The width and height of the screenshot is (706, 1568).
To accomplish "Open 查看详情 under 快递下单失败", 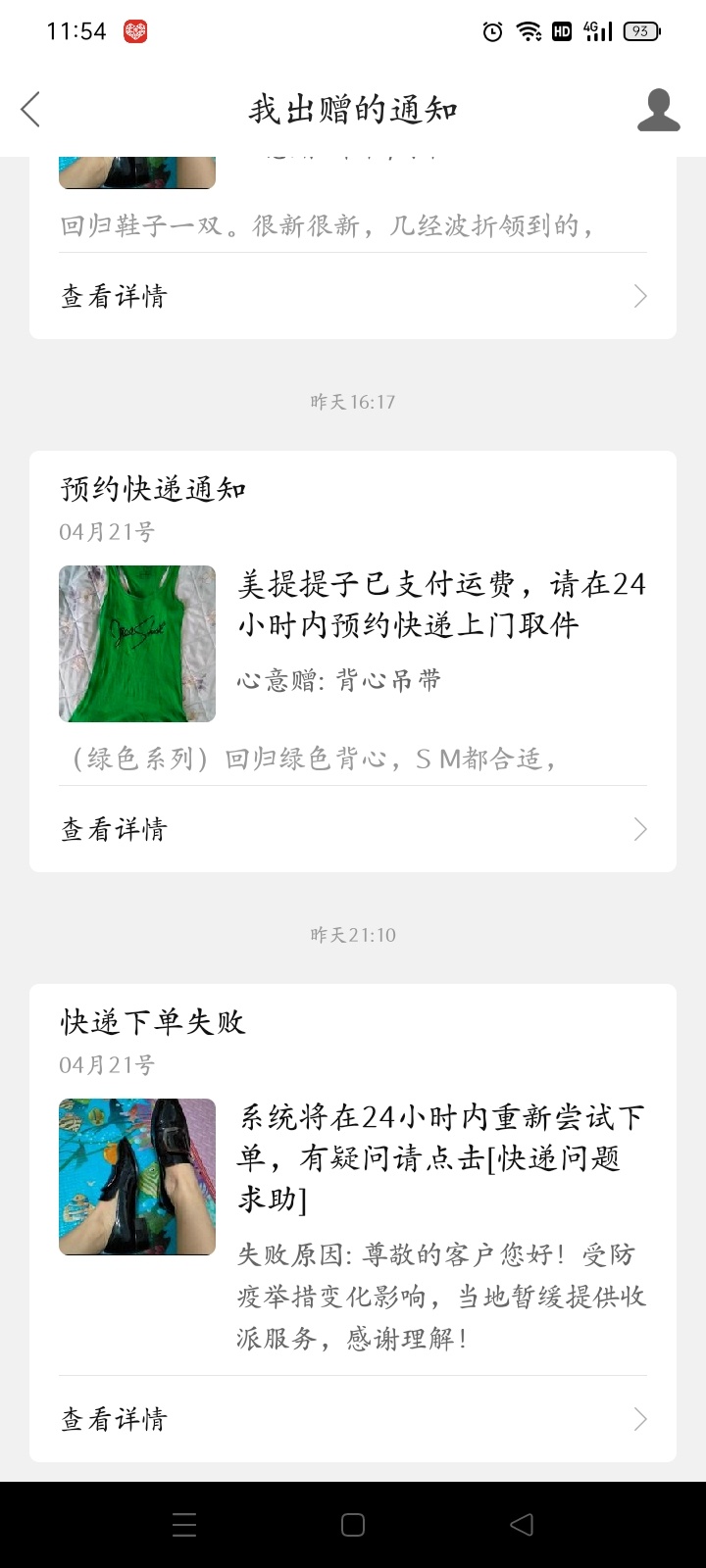I will [353, 1419].
